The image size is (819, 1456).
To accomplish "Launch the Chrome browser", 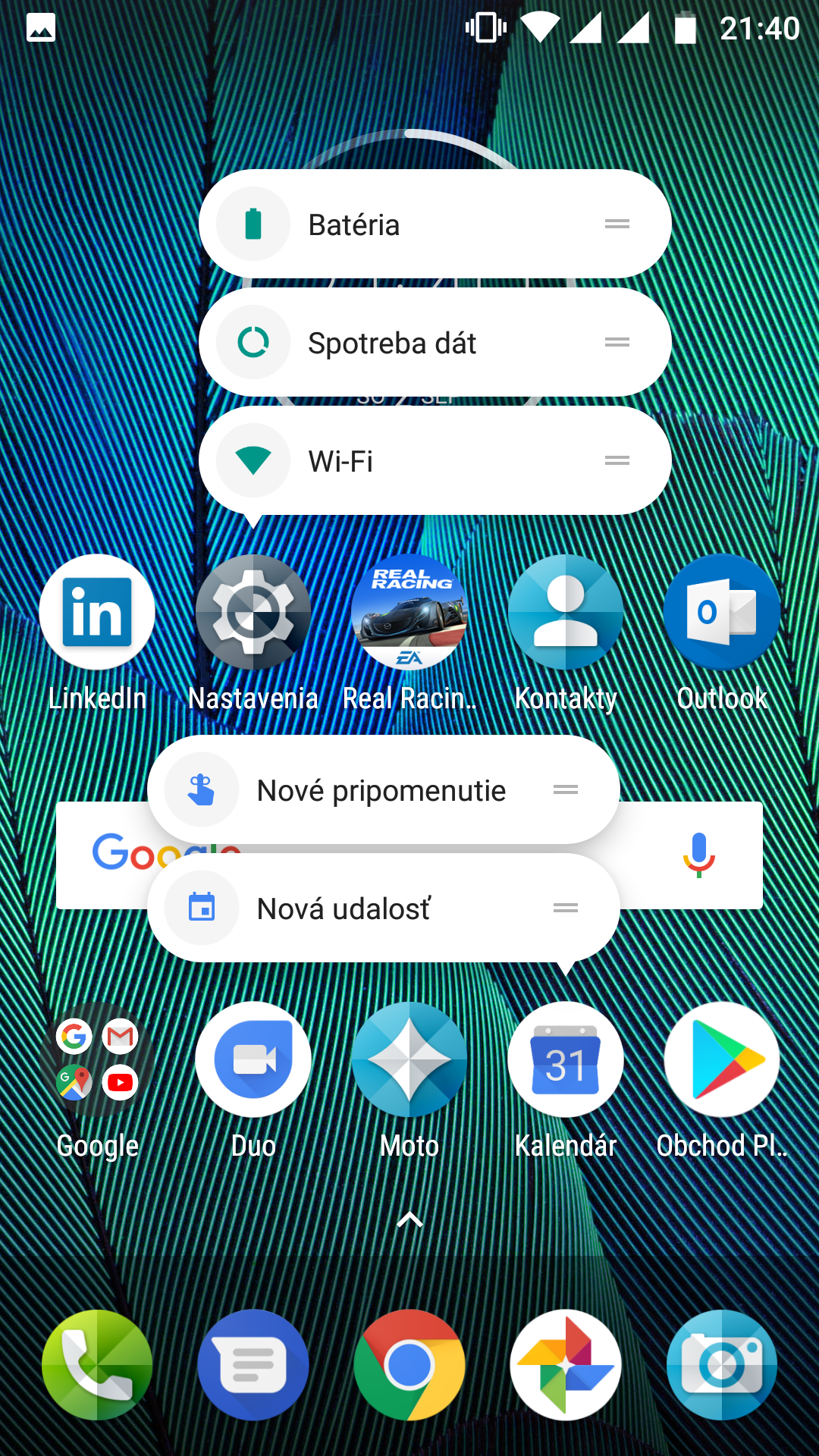I will (x=409, y=1365).
